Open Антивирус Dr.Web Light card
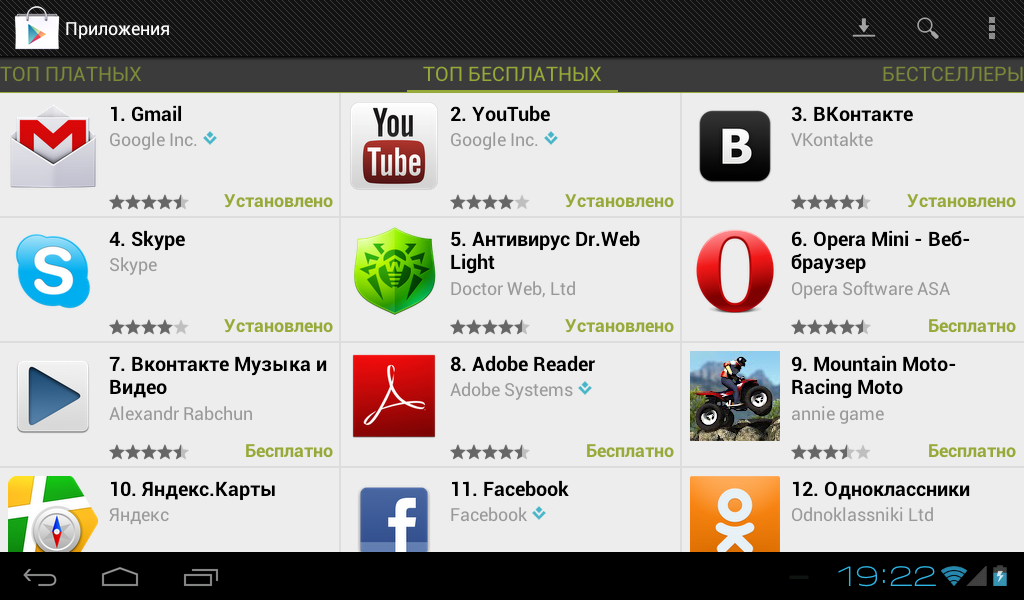 click(510, 280)
